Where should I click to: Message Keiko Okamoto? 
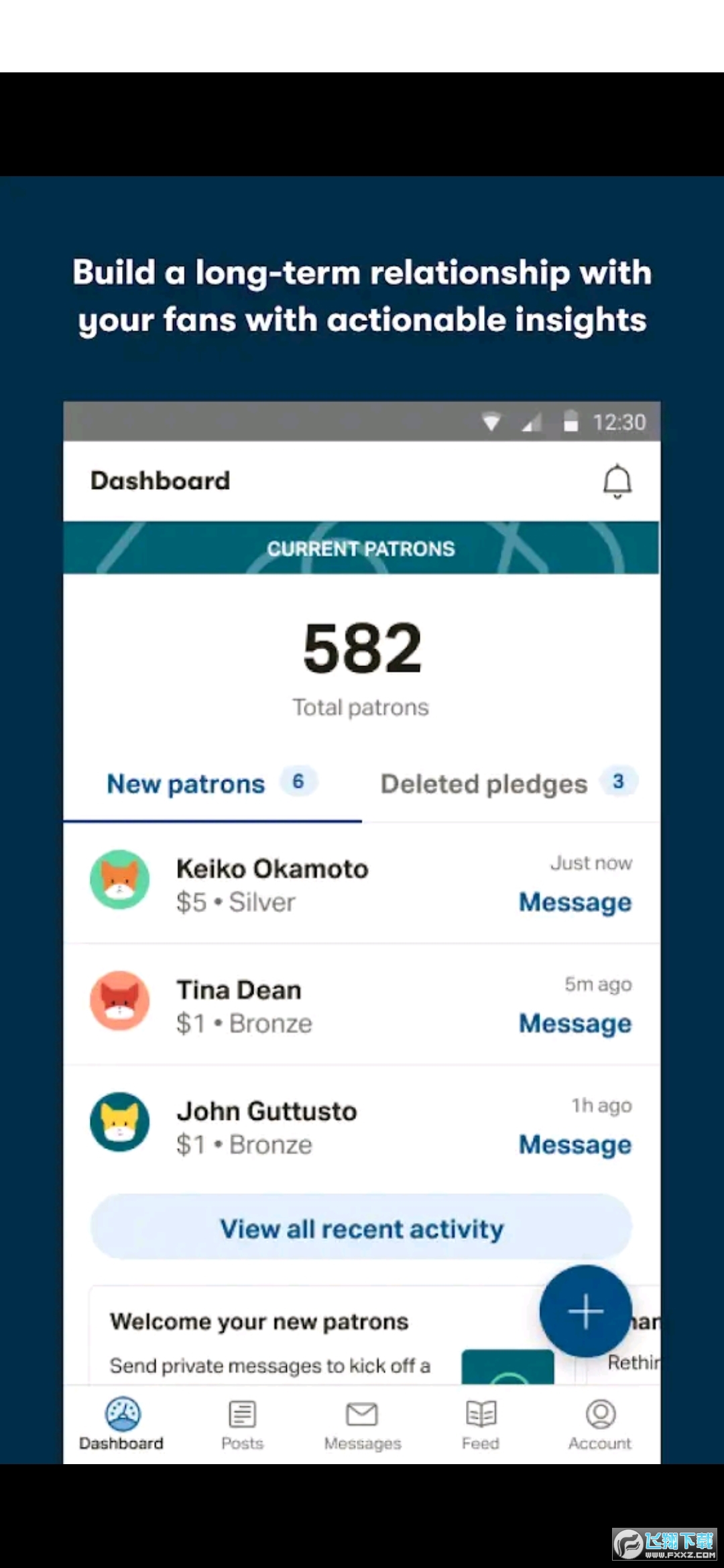coord(575,902)
